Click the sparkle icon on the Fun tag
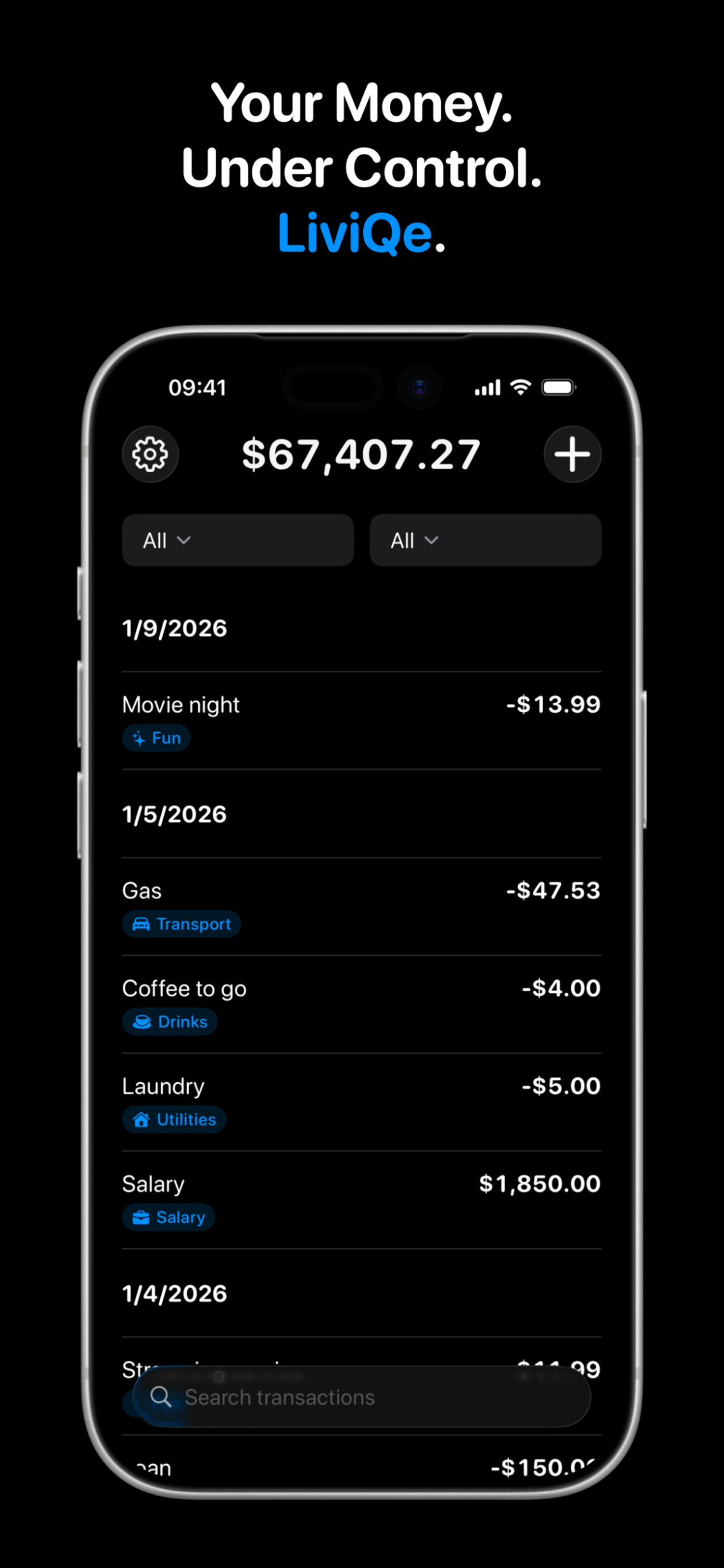The image size is (724, 1568). (x=139, y=738)
